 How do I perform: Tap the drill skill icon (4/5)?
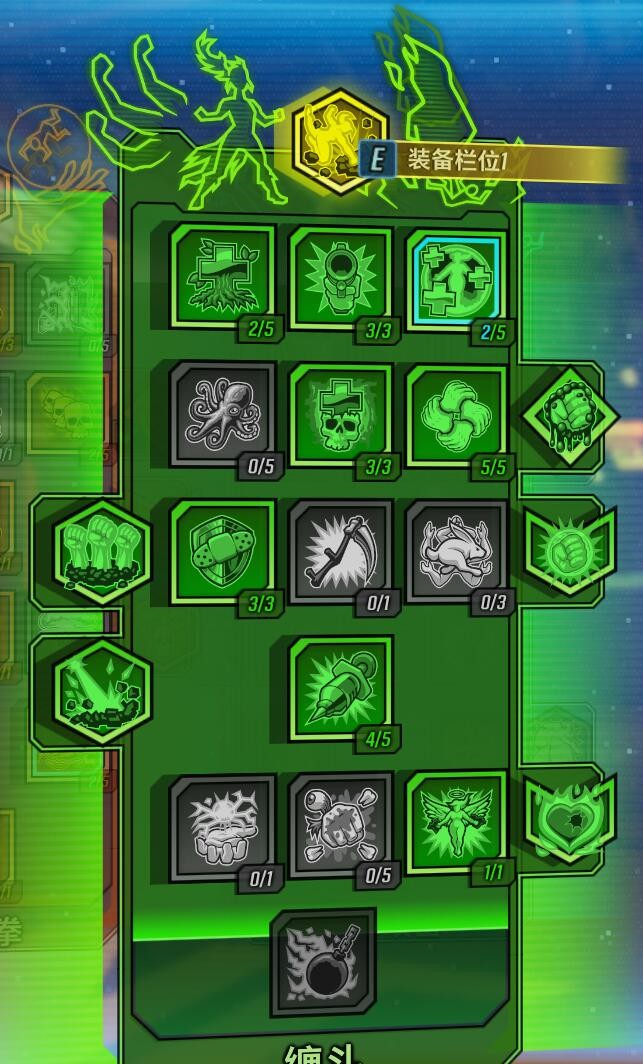[341, 687]
